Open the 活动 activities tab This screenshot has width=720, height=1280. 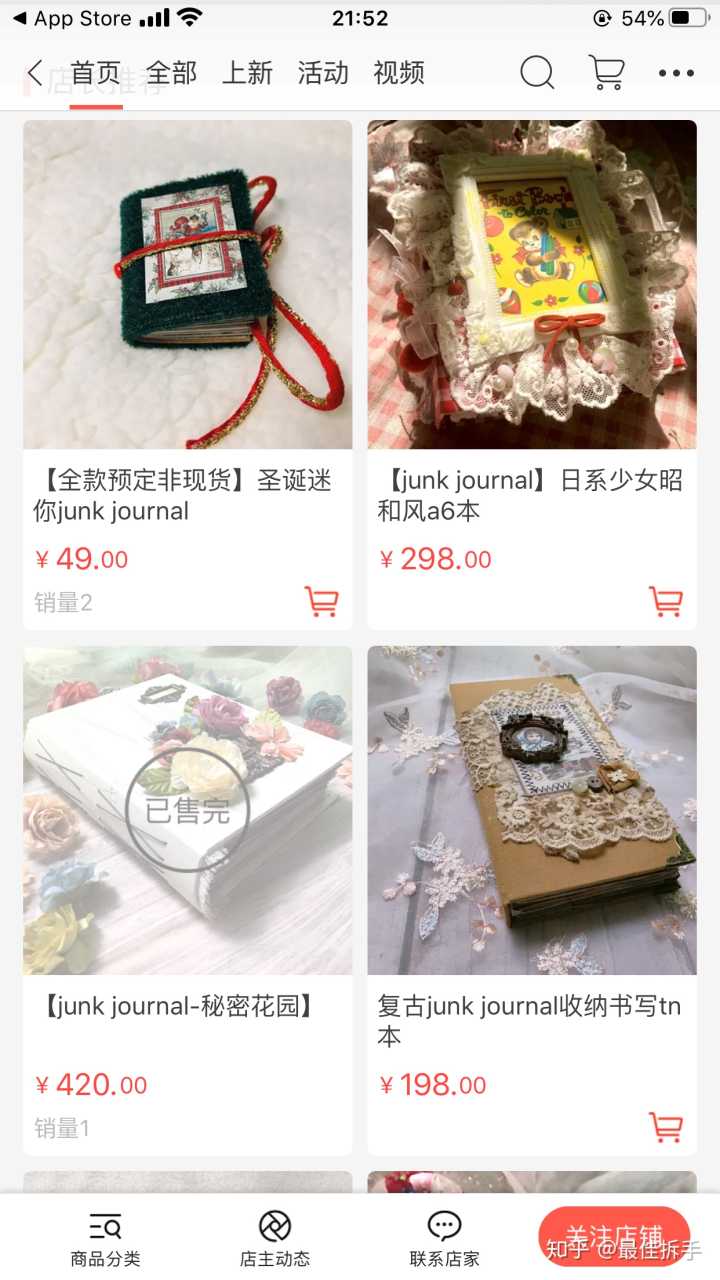click(x=322, y=72)
